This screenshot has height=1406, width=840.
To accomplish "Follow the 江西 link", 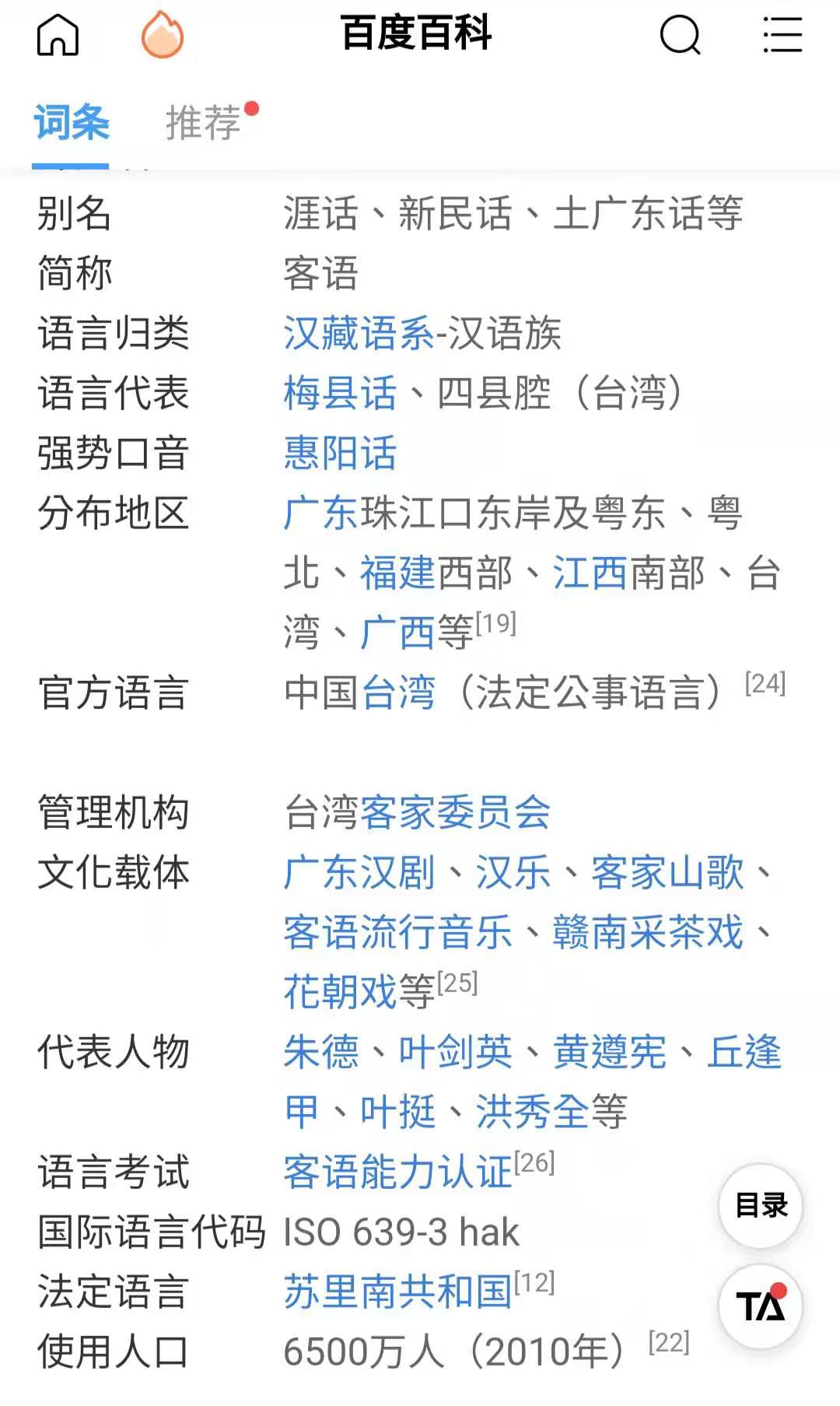I will (590, 573).
